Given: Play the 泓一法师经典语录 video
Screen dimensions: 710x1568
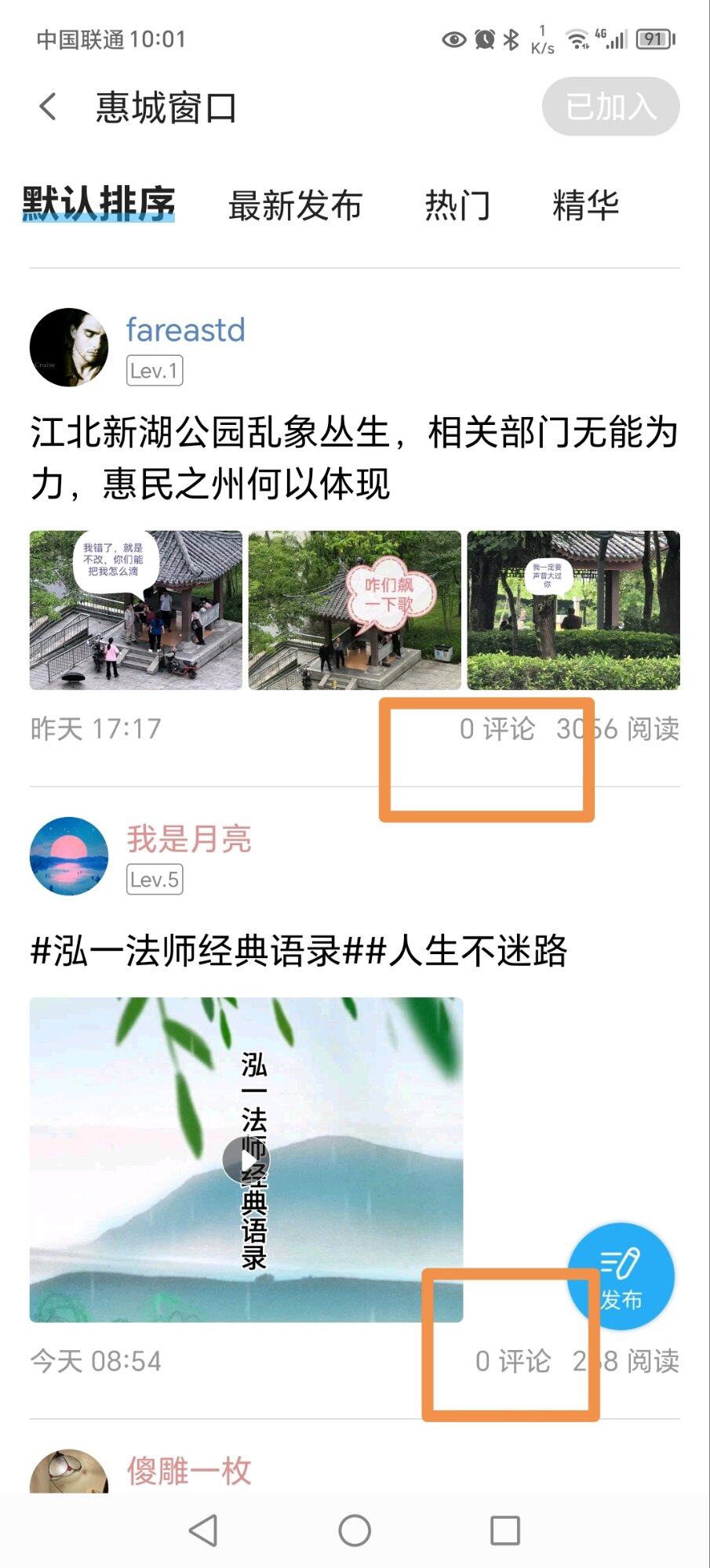Looking at the screenshot, I should point(246,1159).
